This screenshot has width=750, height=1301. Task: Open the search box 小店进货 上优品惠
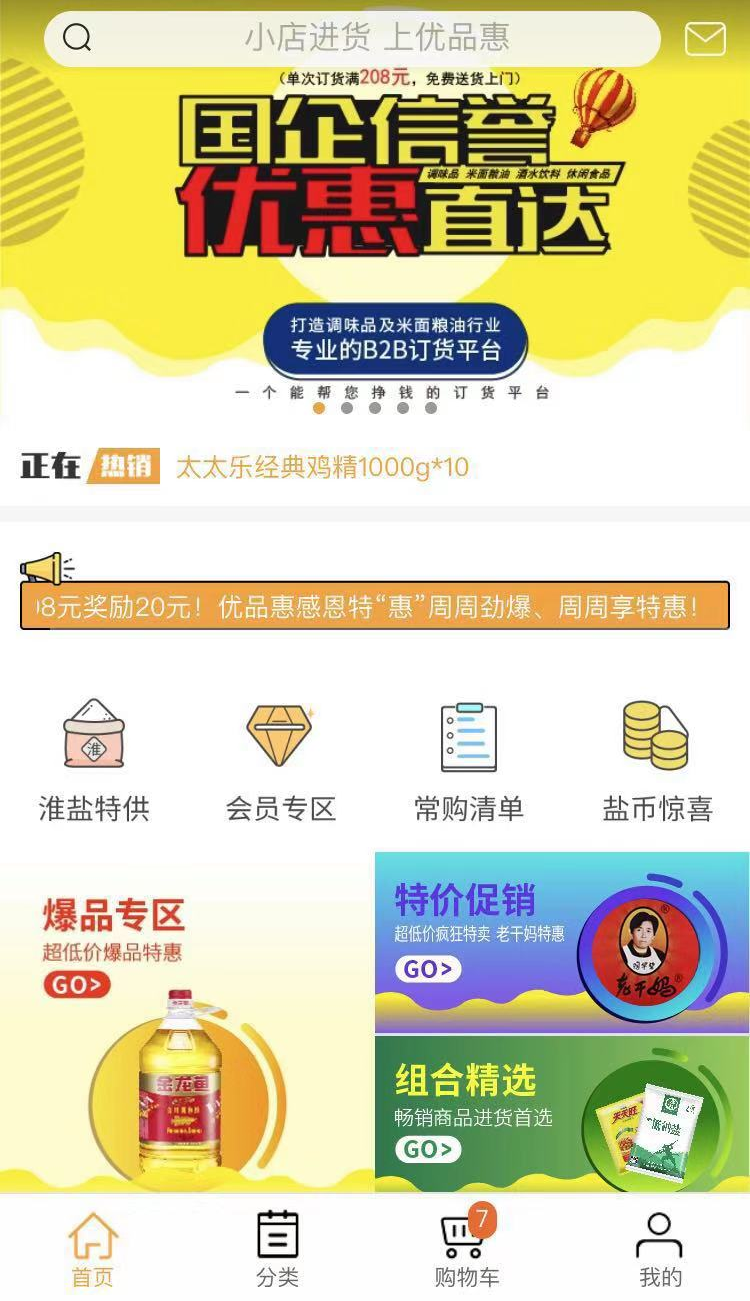click(x=352, y=39)
